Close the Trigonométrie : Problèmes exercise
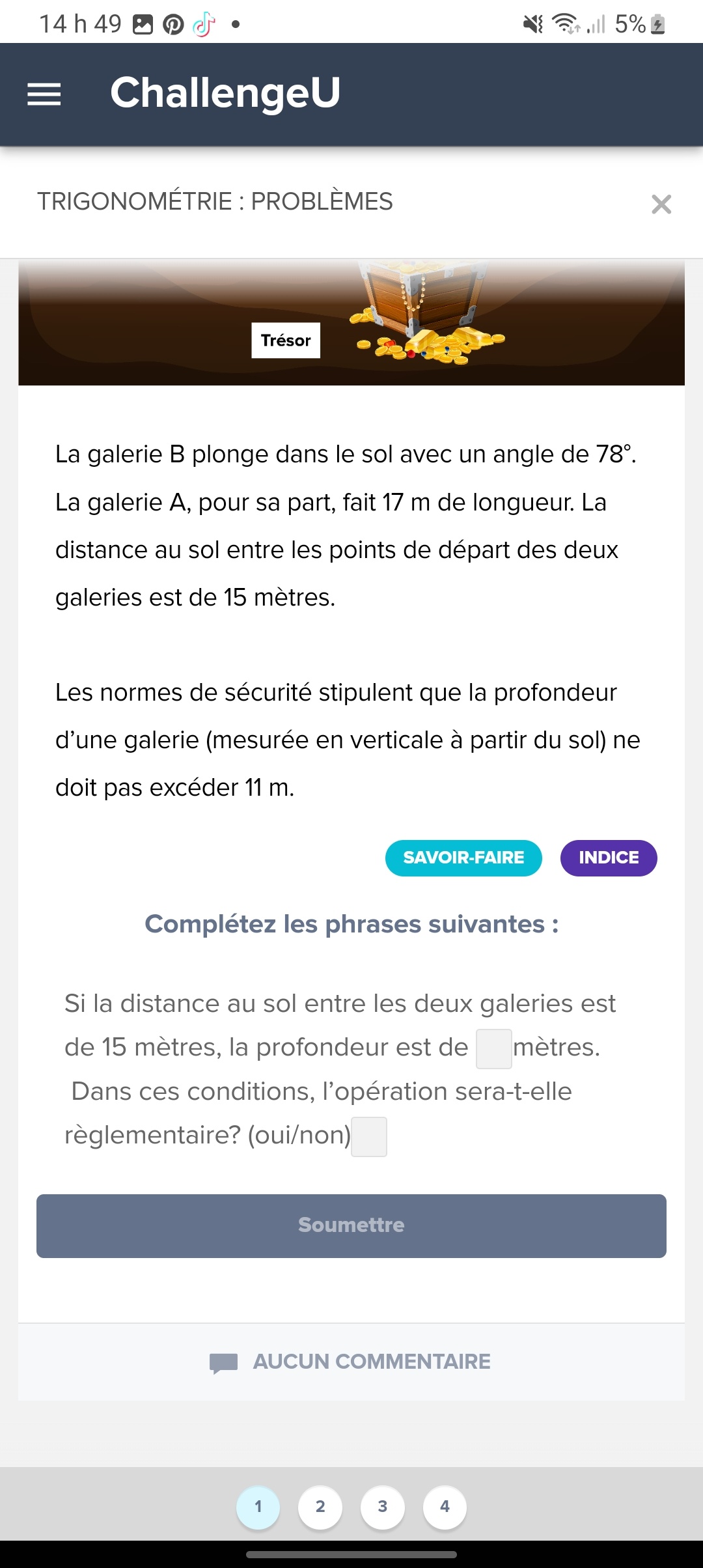Image resolution: width=703 pixels, height=1568 pixels. [661, 204]
